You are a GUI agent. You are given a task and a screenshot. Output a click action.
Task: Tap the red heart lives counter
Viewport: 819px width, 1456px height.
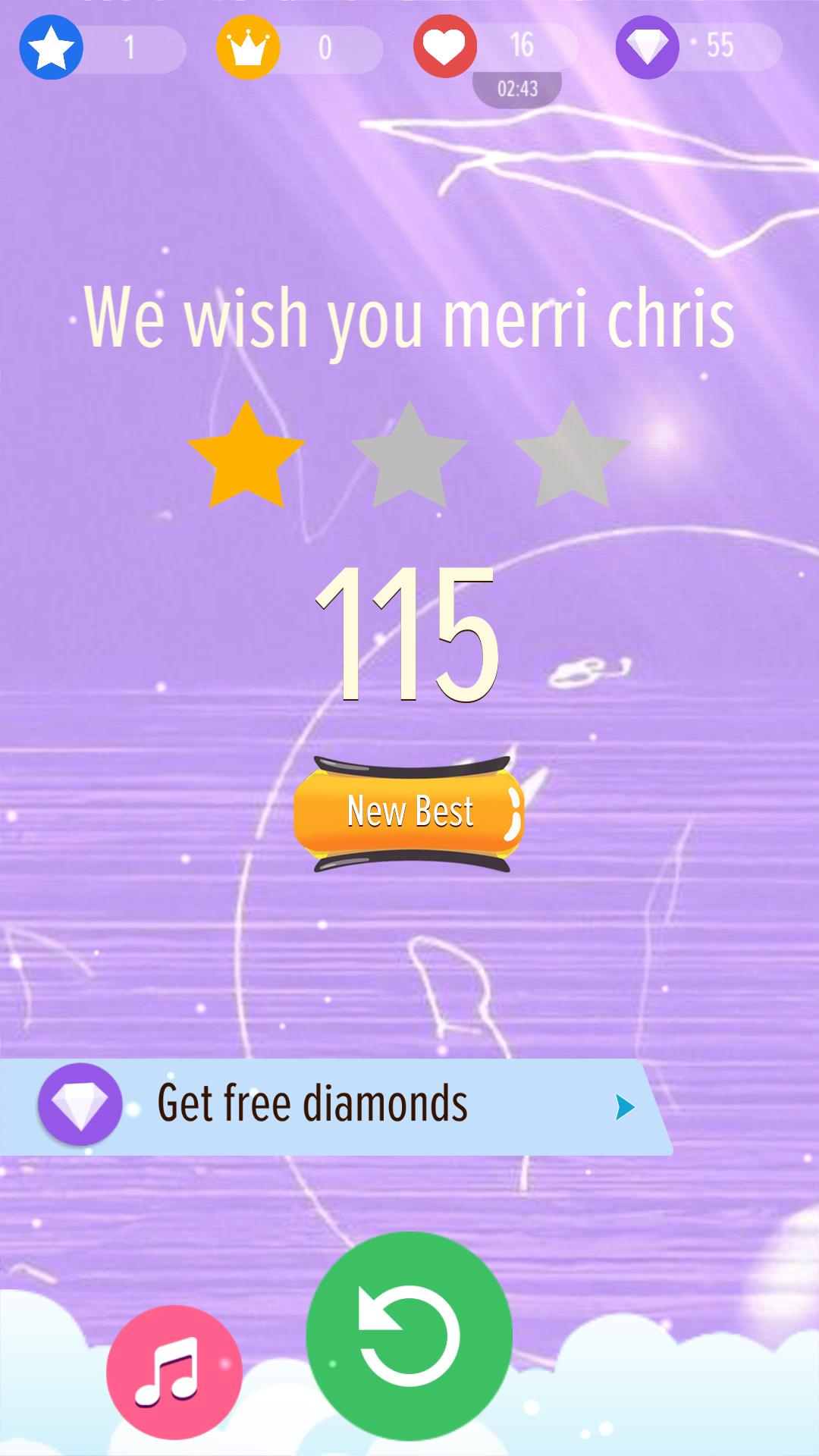(x=493, y=47)
